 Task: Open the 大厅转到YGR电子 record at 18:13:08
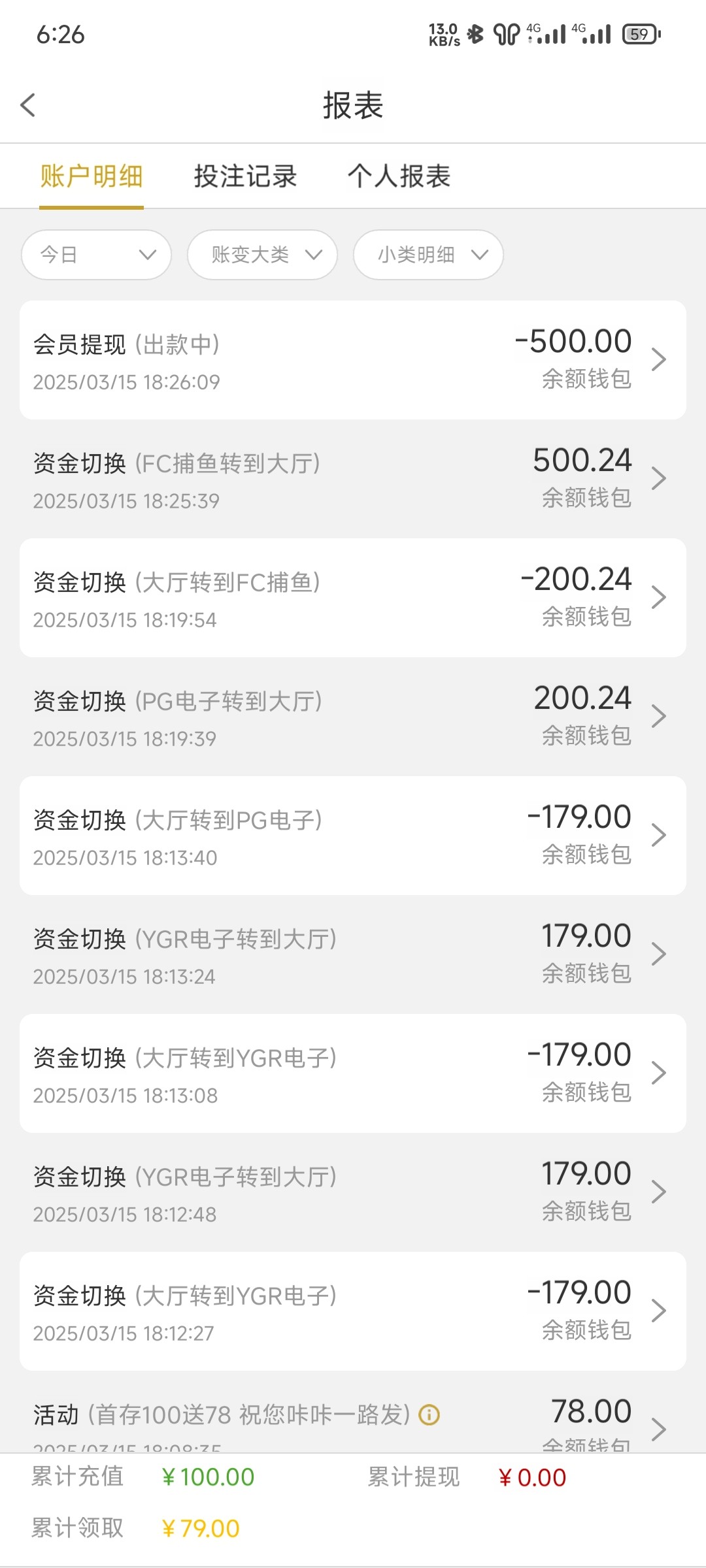[x=353, y=1073]
